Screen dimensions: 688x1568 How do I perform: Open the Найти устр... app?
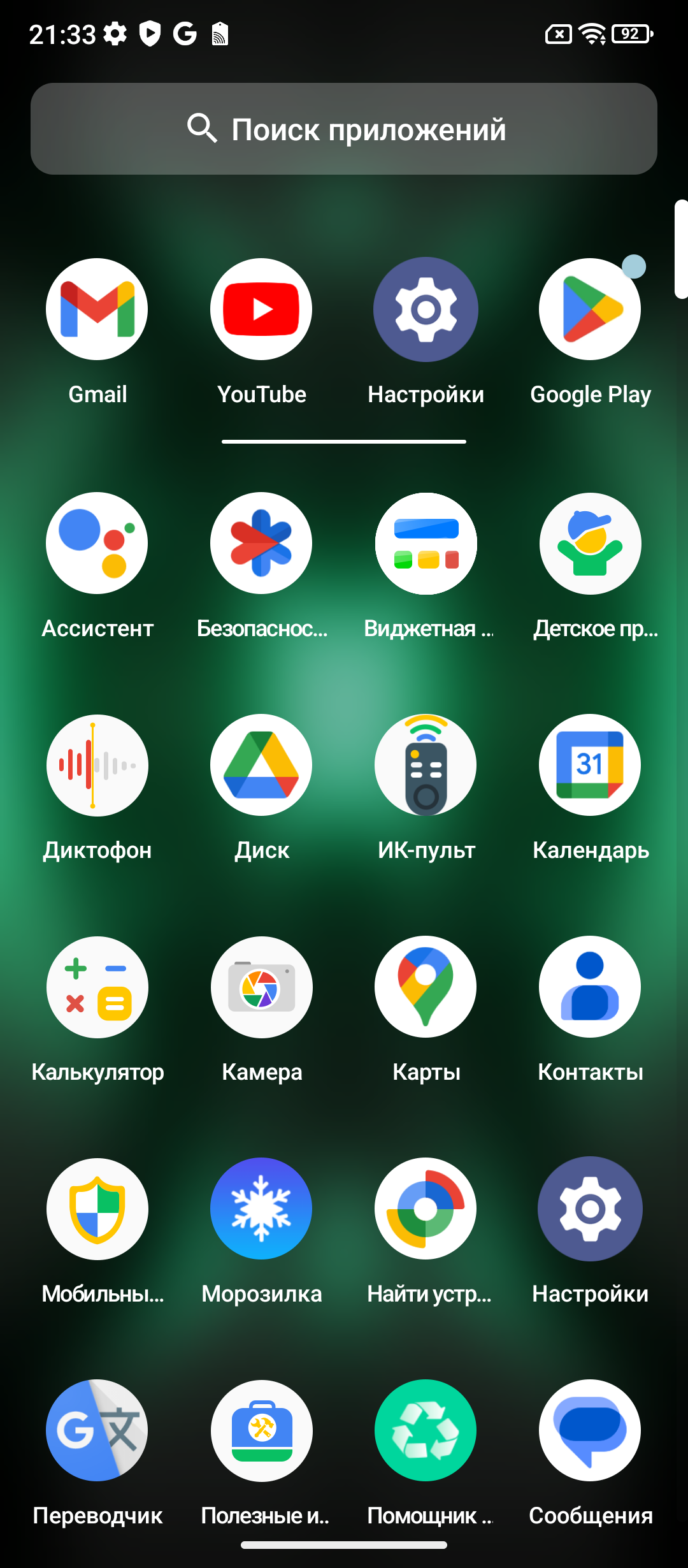click(426, 1209)
